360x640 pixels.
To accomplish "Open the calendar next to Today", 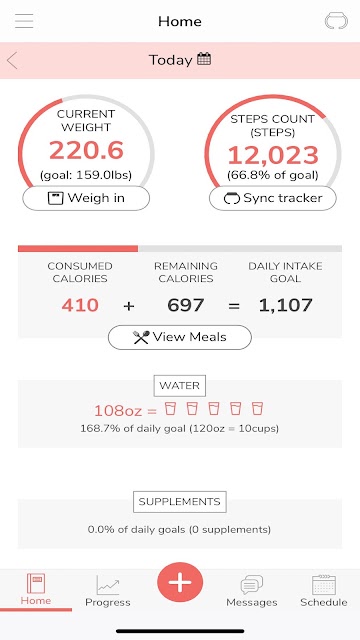I will [204, 59].
